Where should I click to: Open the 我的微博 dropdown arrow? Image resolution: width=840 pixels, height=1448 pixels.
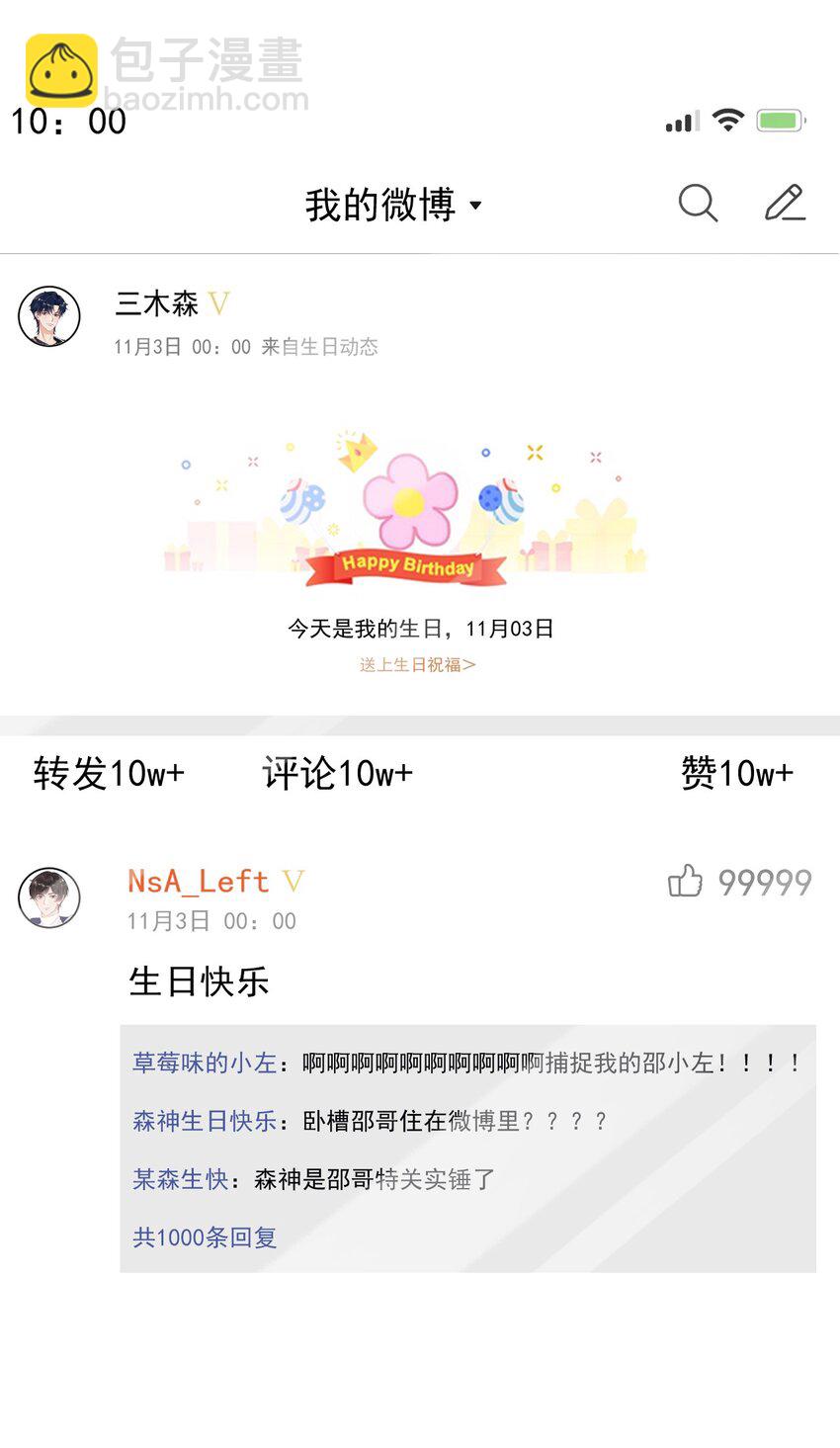click(475, 207)
